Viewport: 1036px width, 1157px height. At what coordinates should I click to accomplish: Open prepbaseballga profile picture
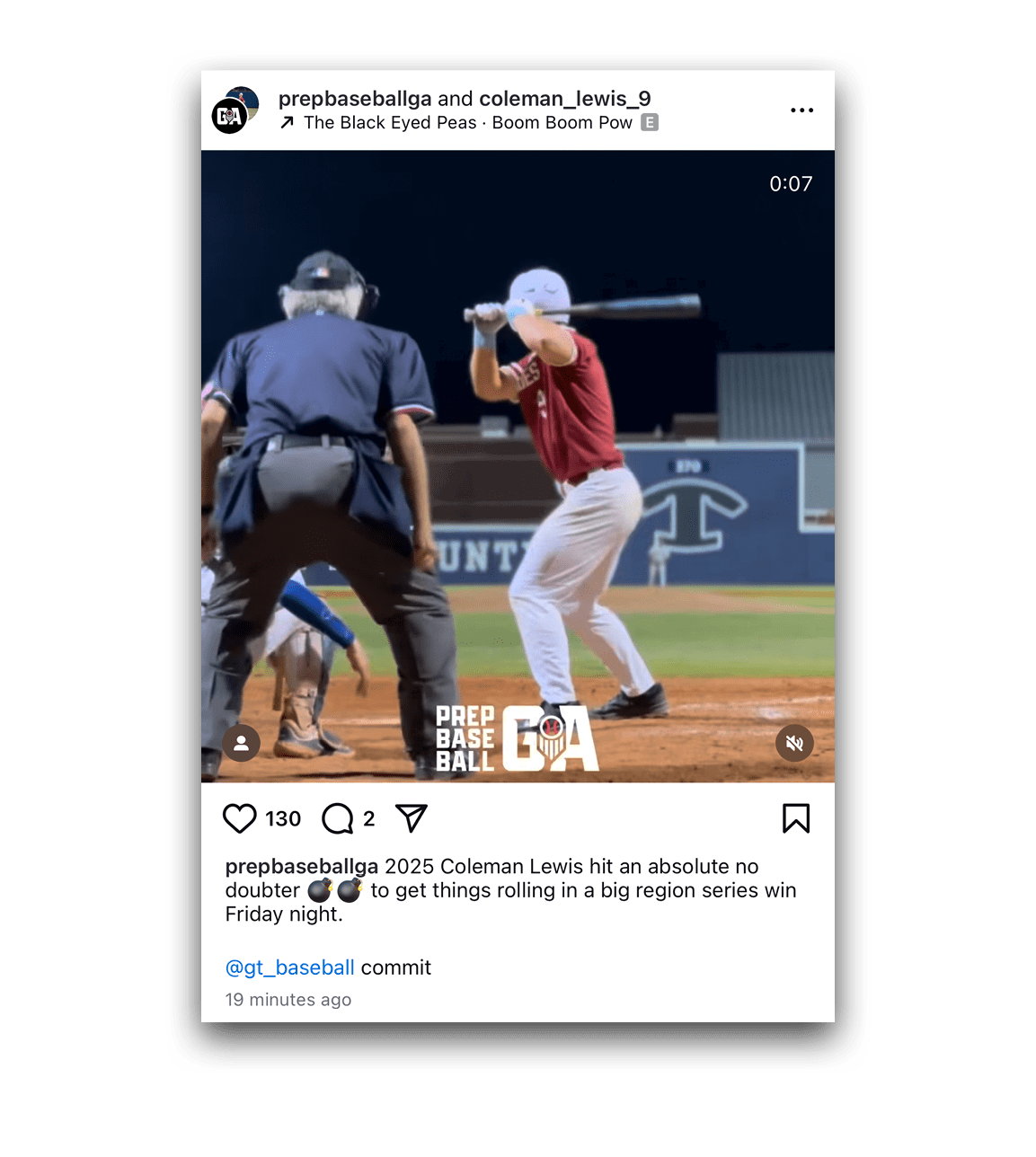pos(229,116)
